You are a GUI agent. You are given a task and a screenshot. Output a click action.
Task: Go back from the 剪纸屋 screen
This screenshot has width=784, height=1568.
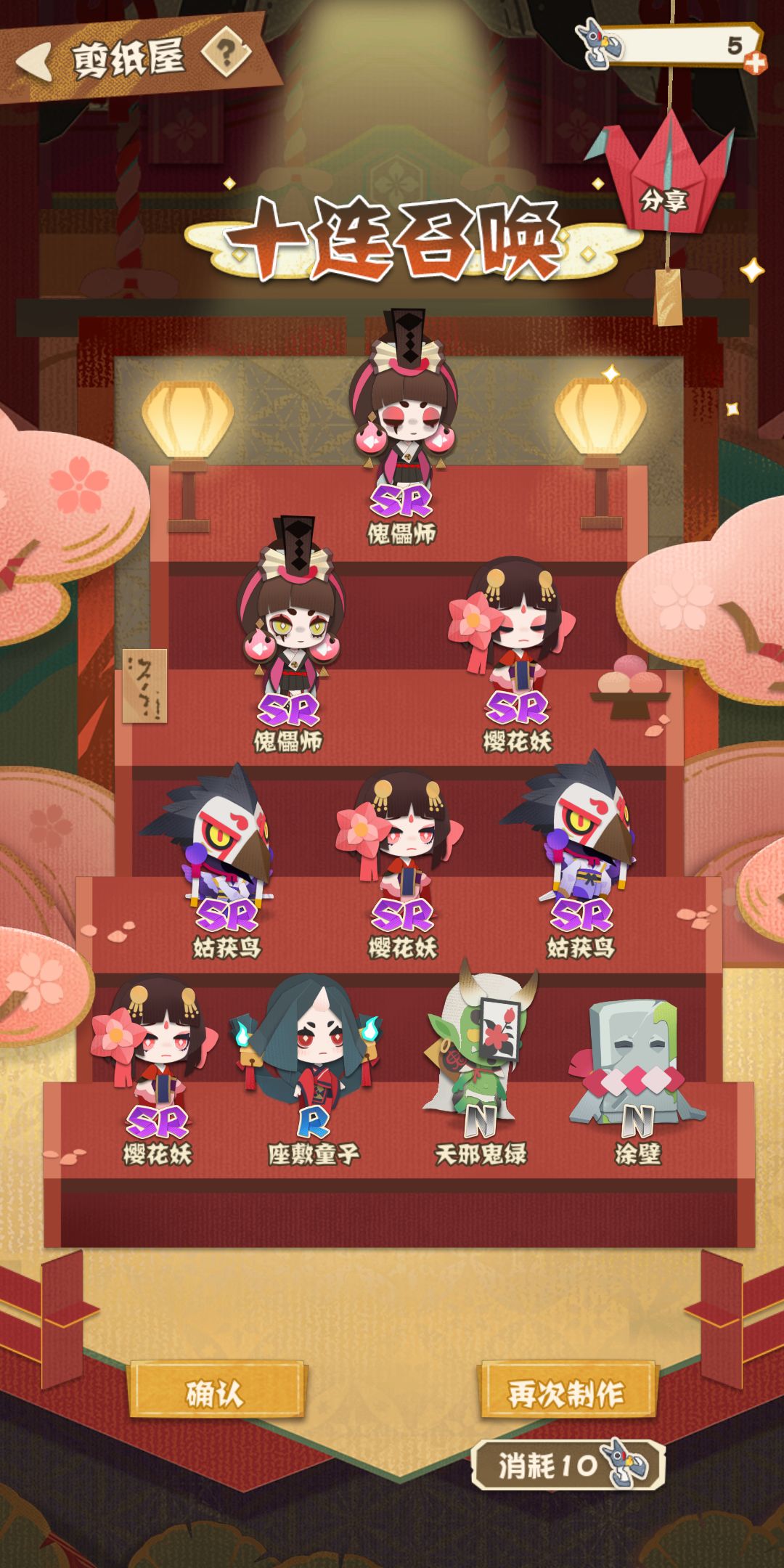[x=35, y=61]
